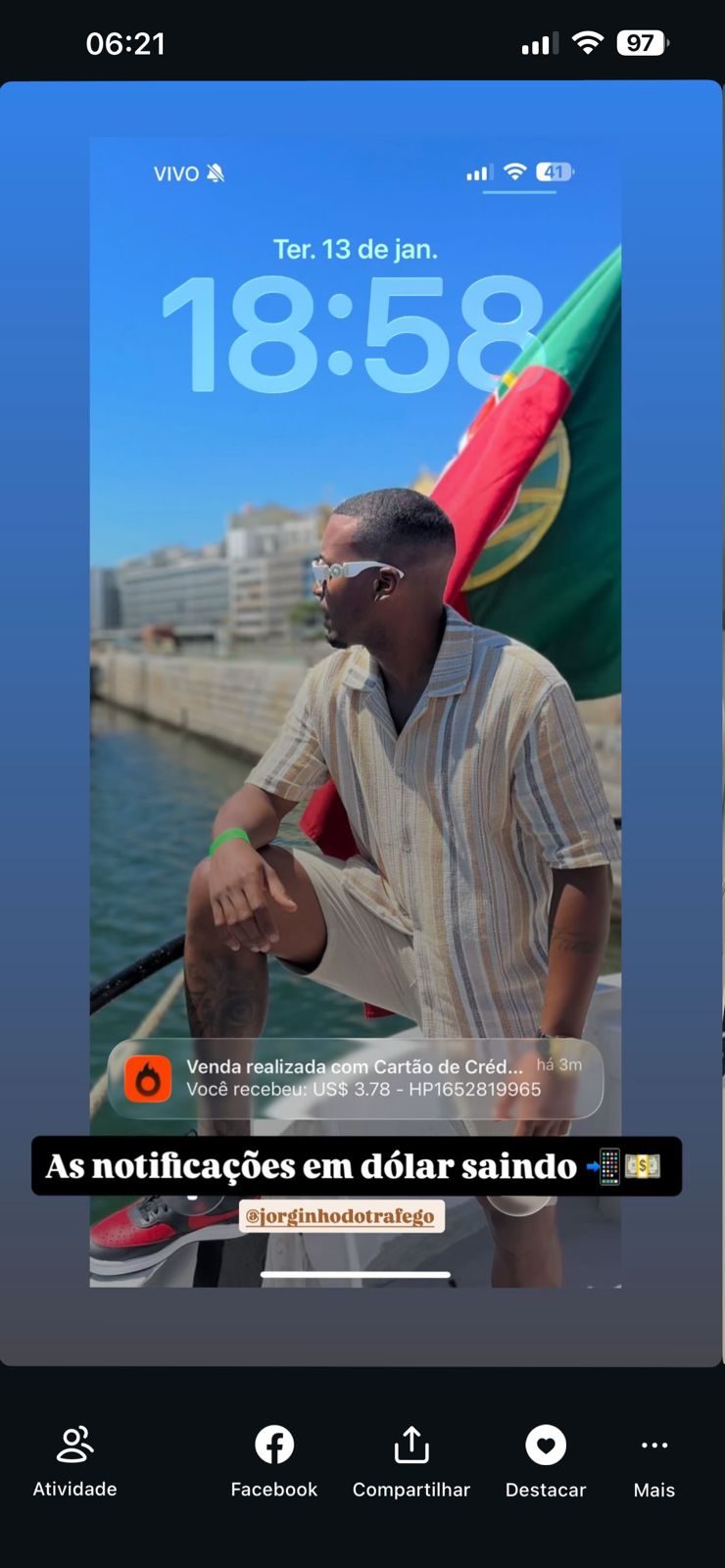Image resolution: width=725 pixels, height=1568 pixels.
Task: Add story to highlights with Destacar
Action: (546, 1460)
